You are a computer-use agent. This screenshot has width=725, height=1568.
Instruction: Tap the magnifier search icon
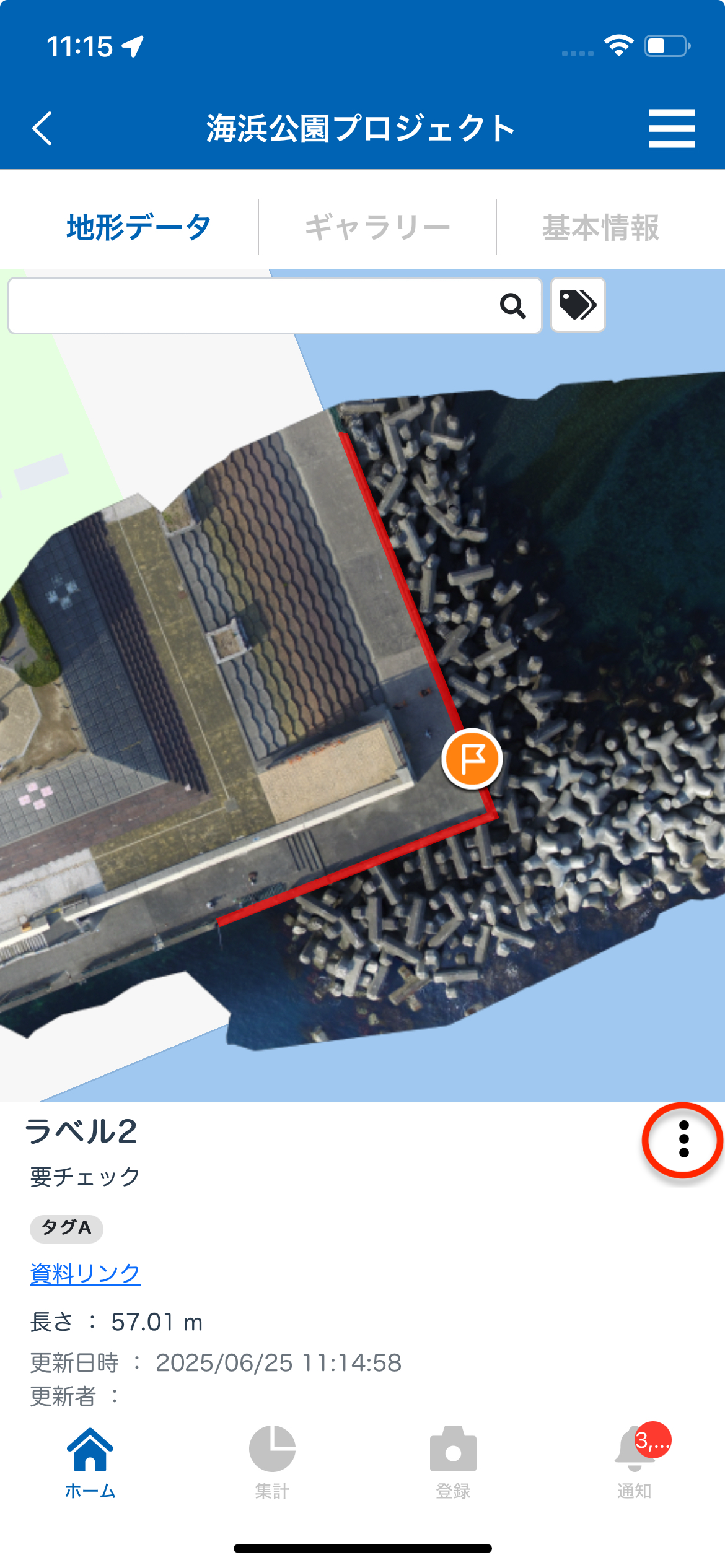[x=512, y=305]
